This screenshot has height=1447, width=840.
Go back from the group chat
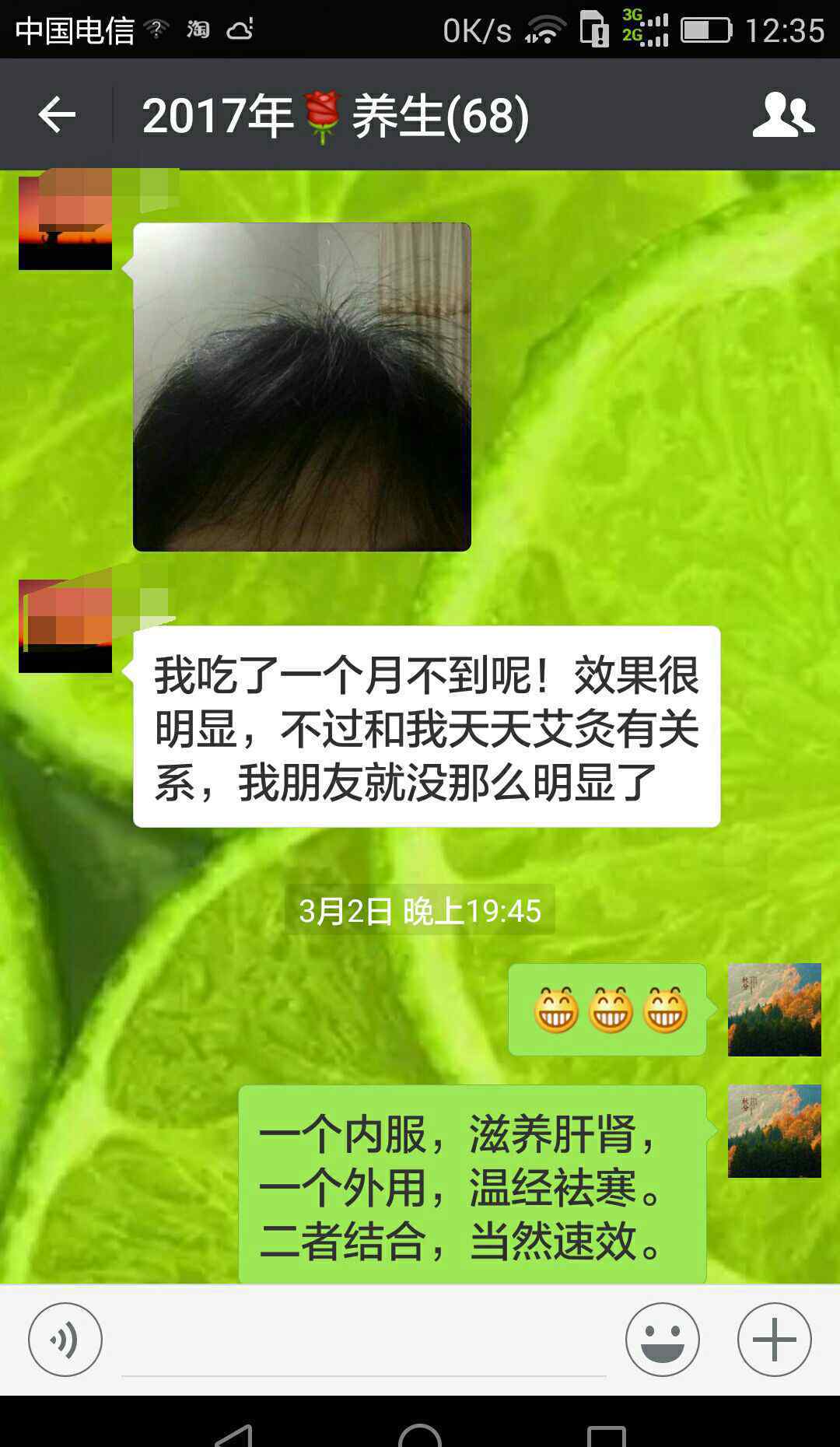[57, 115]
